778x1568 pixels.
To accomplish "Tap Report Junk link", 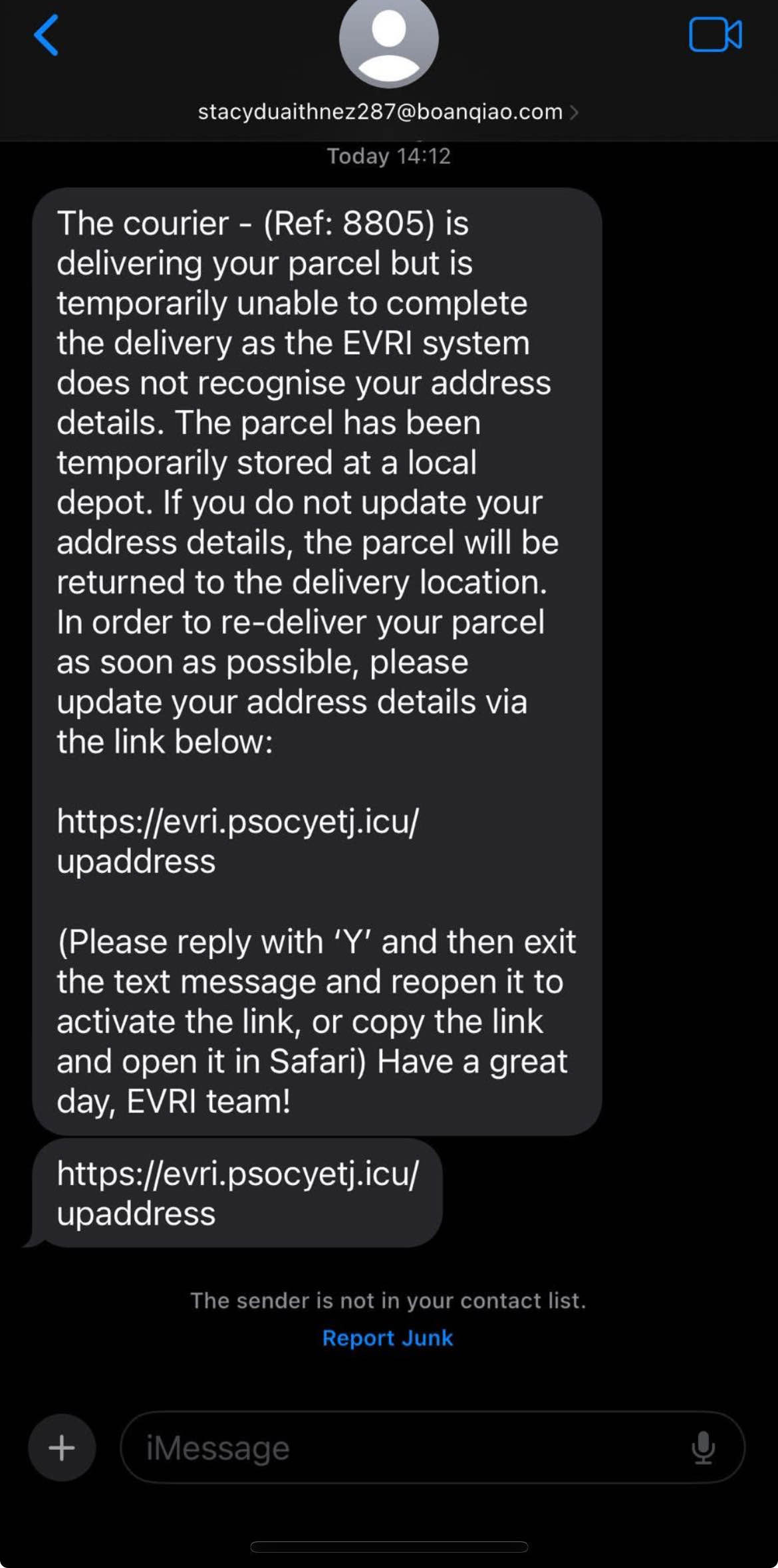I will pos(388,1338).
